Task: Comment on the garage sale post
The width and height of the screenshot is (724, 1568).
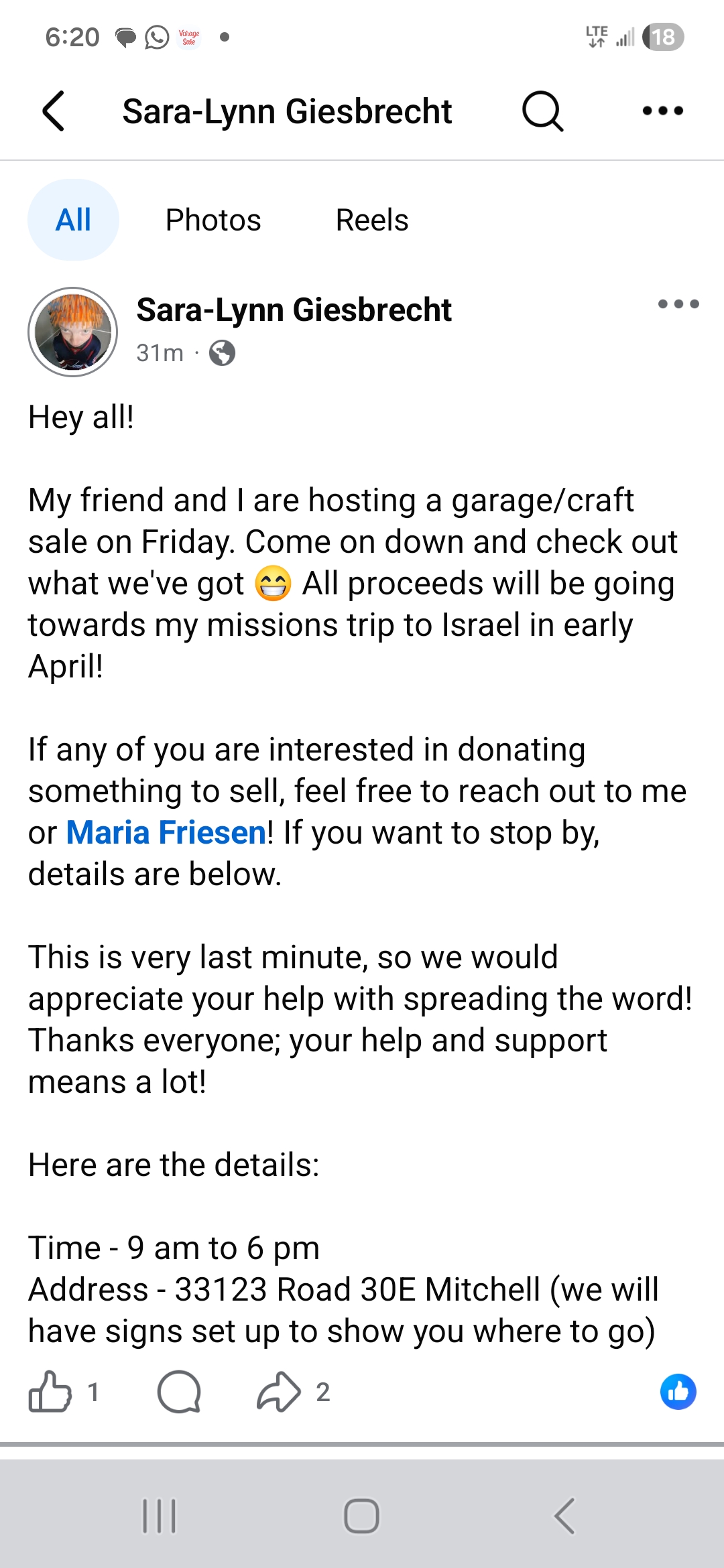Action: [x=179, y=1392]
